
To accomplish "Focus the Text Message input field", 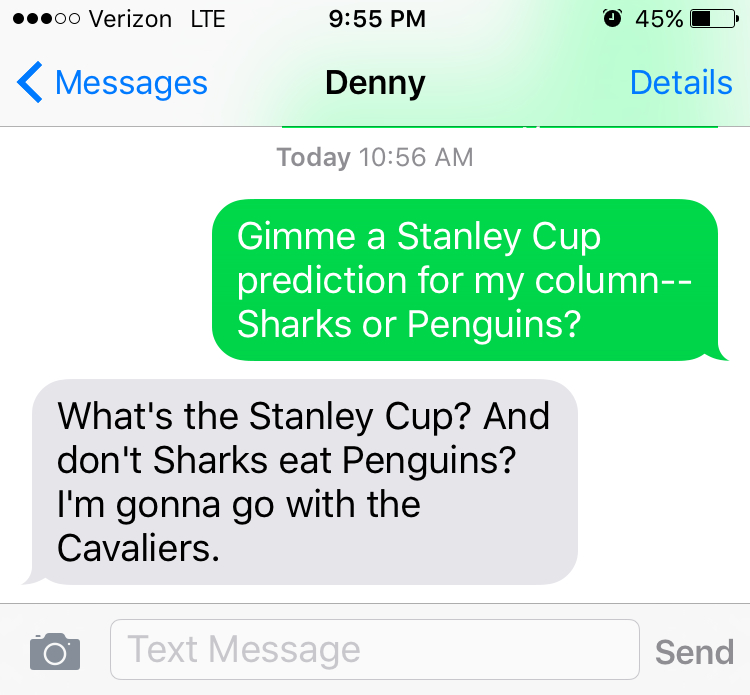I will click(x=374, y=650).
